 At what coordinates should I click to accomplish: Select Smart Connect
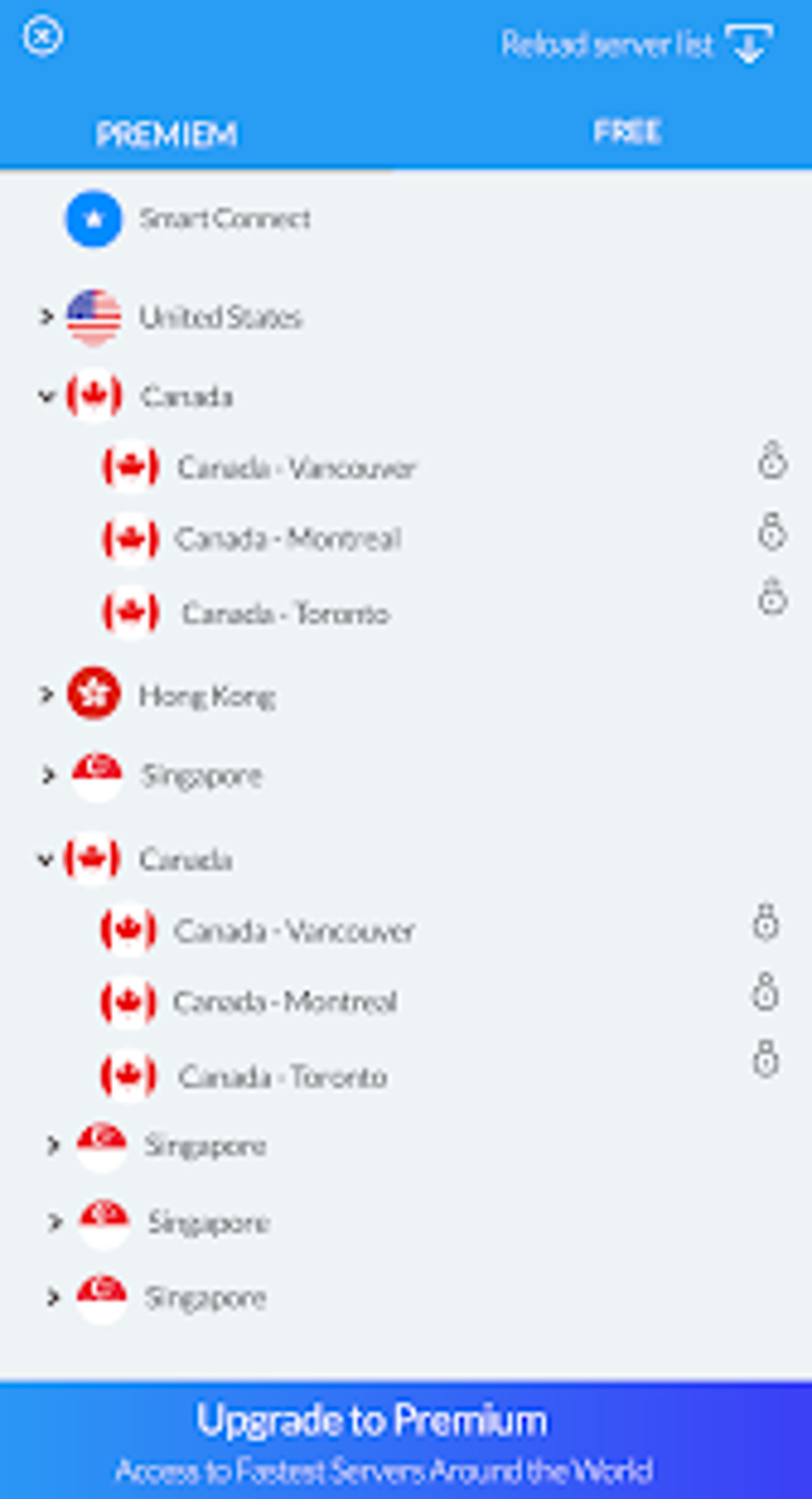224,218
